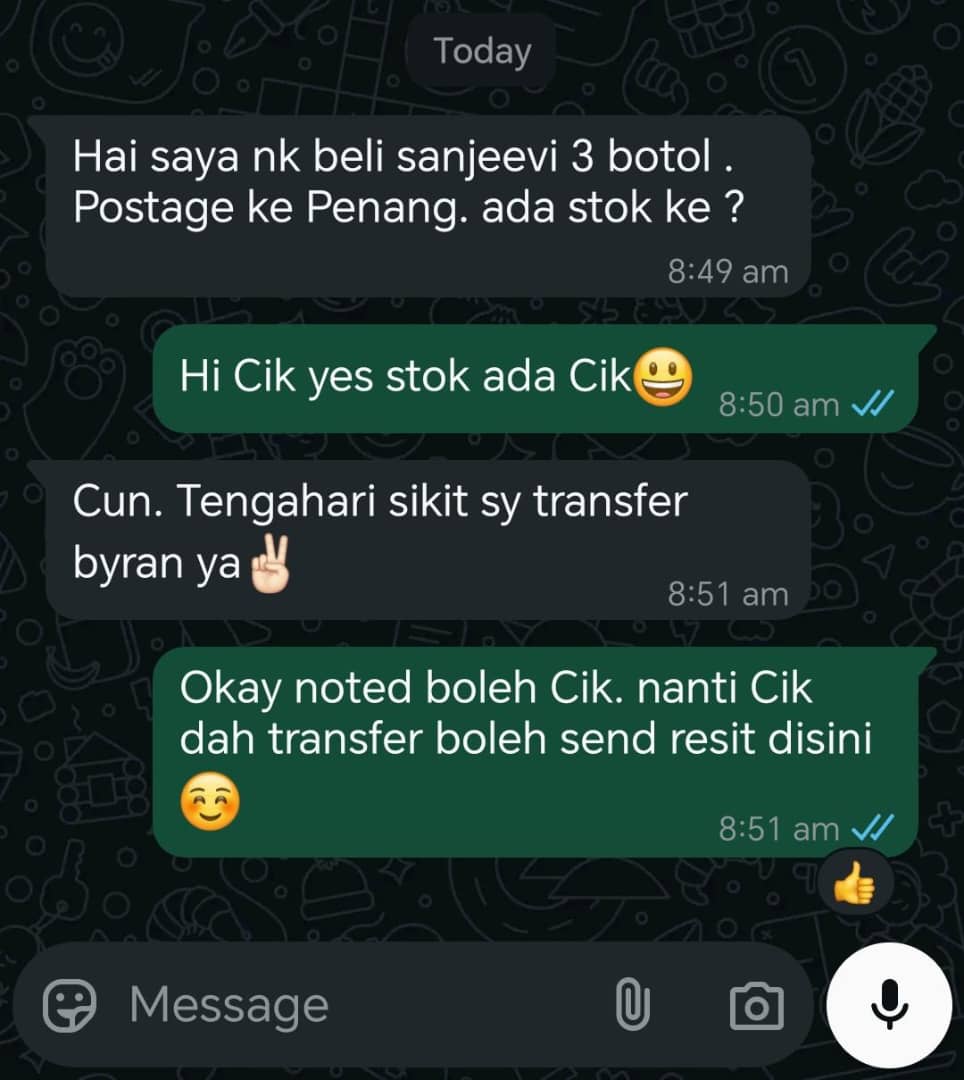The image size is (964, 1080).
Task: Open the camera to take a photo
Action: [757, 1005]
